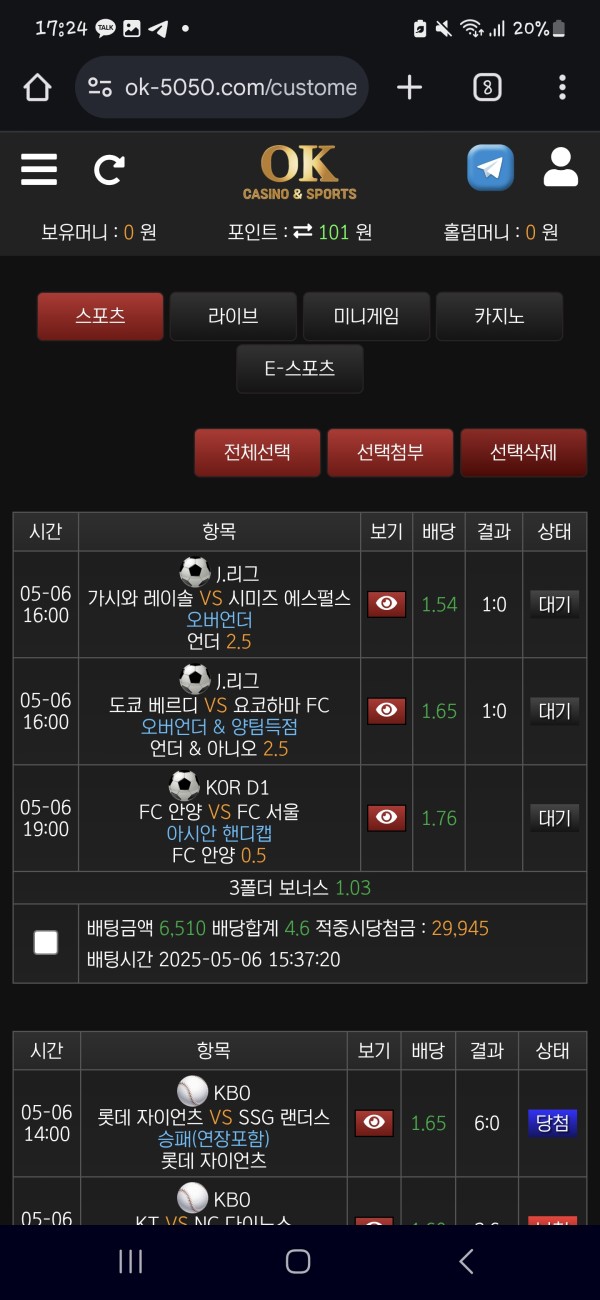The height and width of the screenshot is (1300, 600).
Task: Open the 카지노 tab
Action: click(x=499, y=316)
